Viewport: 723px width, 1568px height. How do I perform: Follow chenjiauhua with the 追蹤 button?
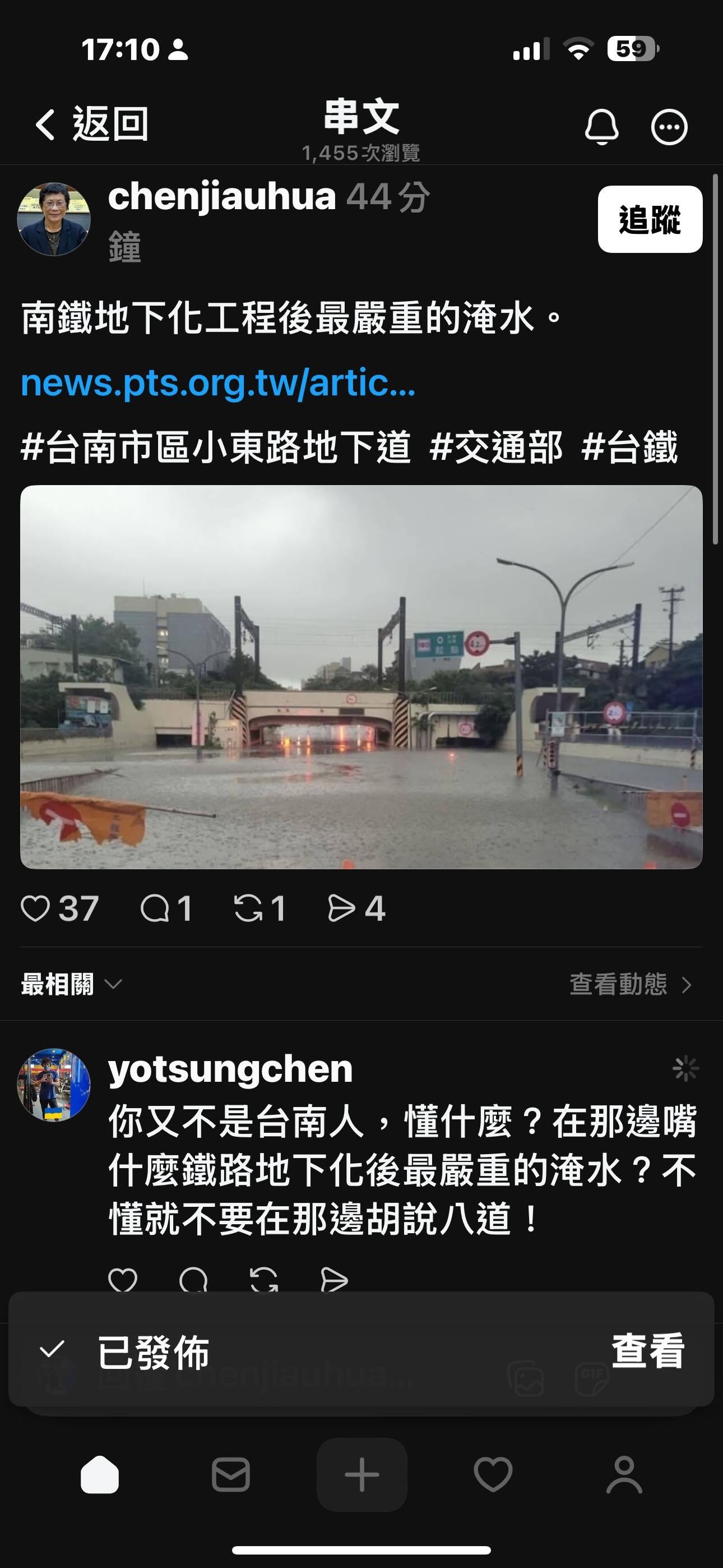(650, 219)
